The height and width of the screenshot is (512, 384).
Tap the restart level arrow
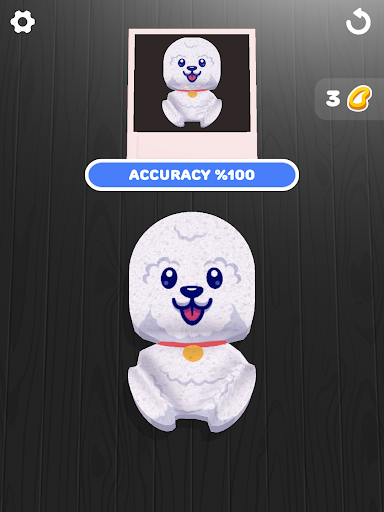(x=359, y=22)
